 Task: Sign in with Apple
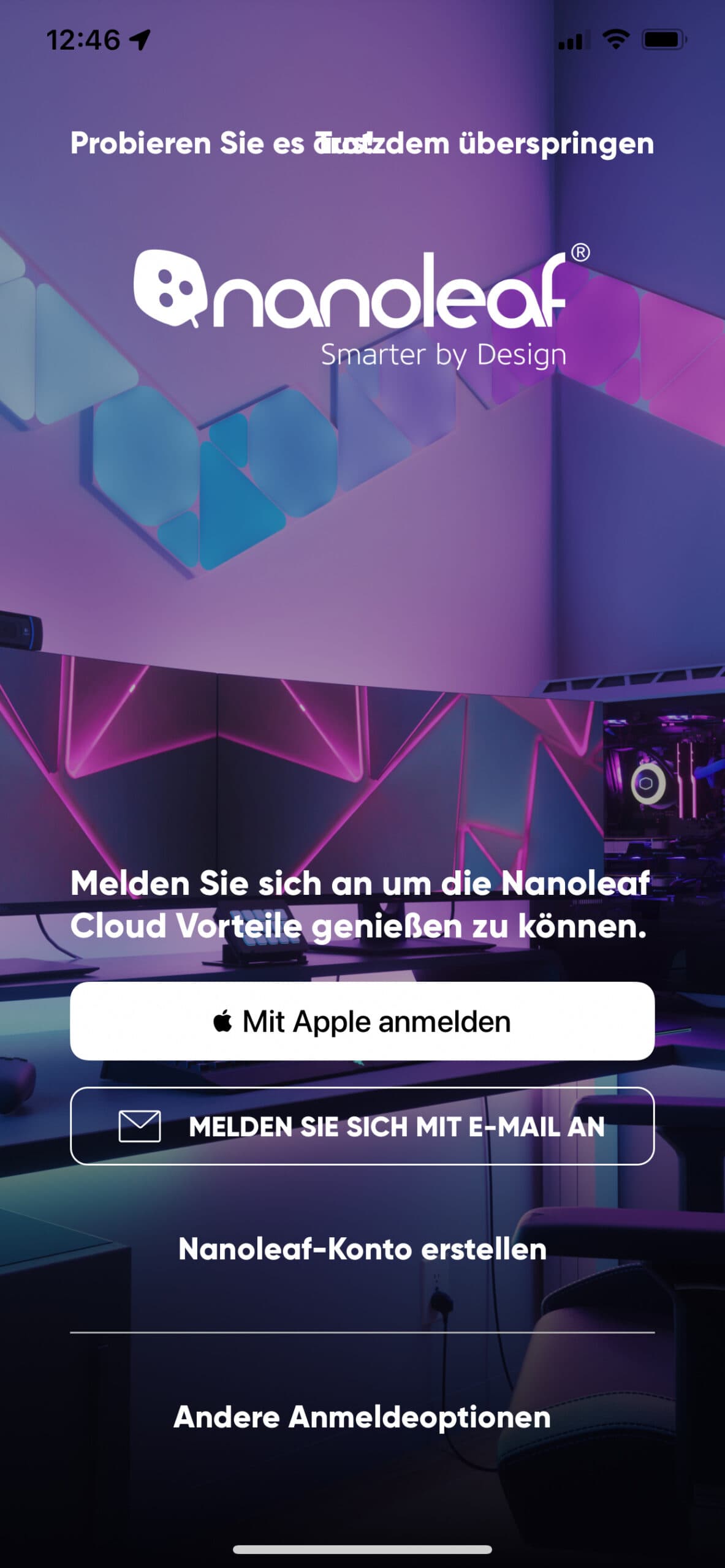[362, 1021]
